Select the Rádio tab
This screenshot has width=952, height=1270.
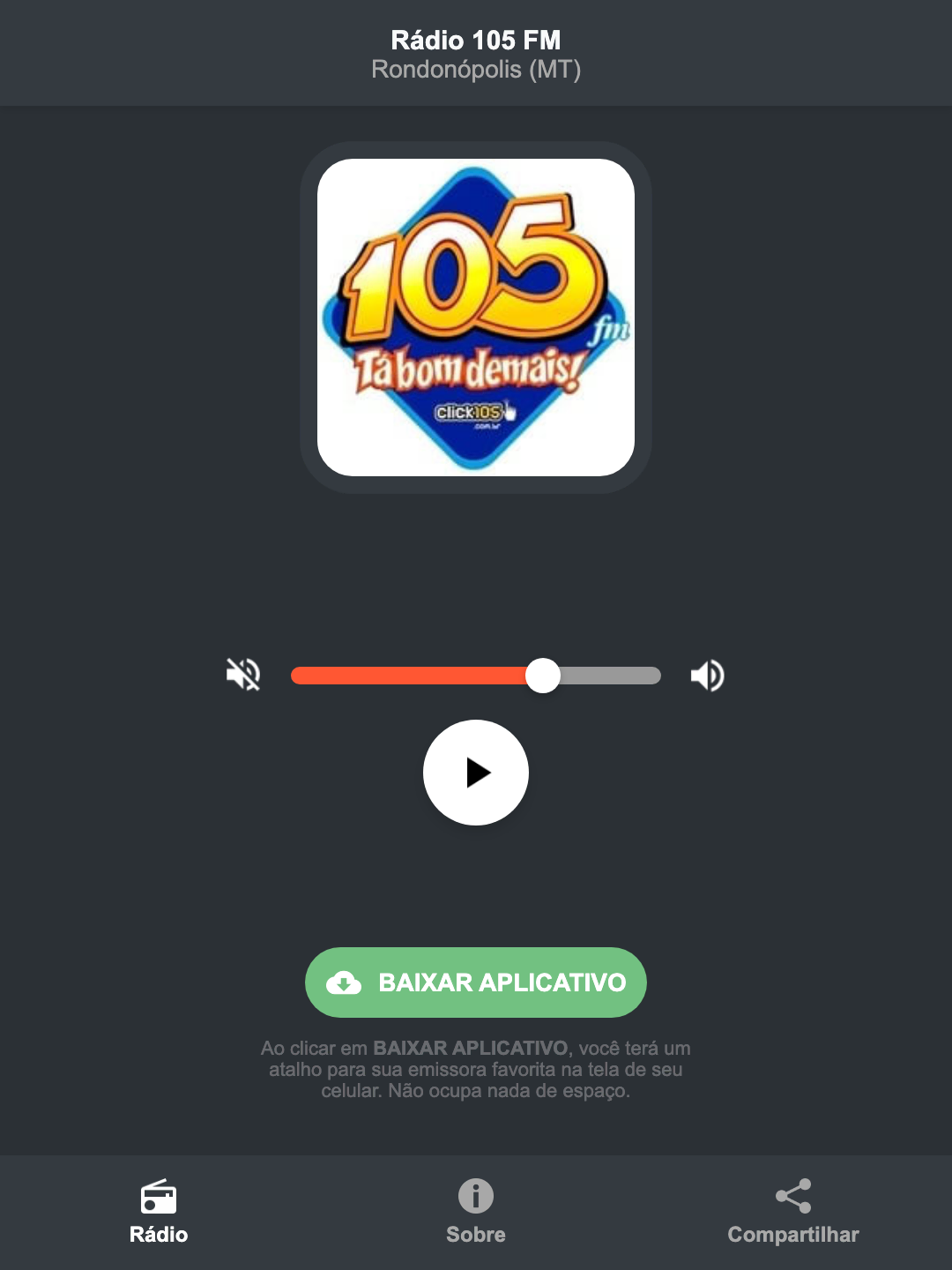coord(159,1217)
